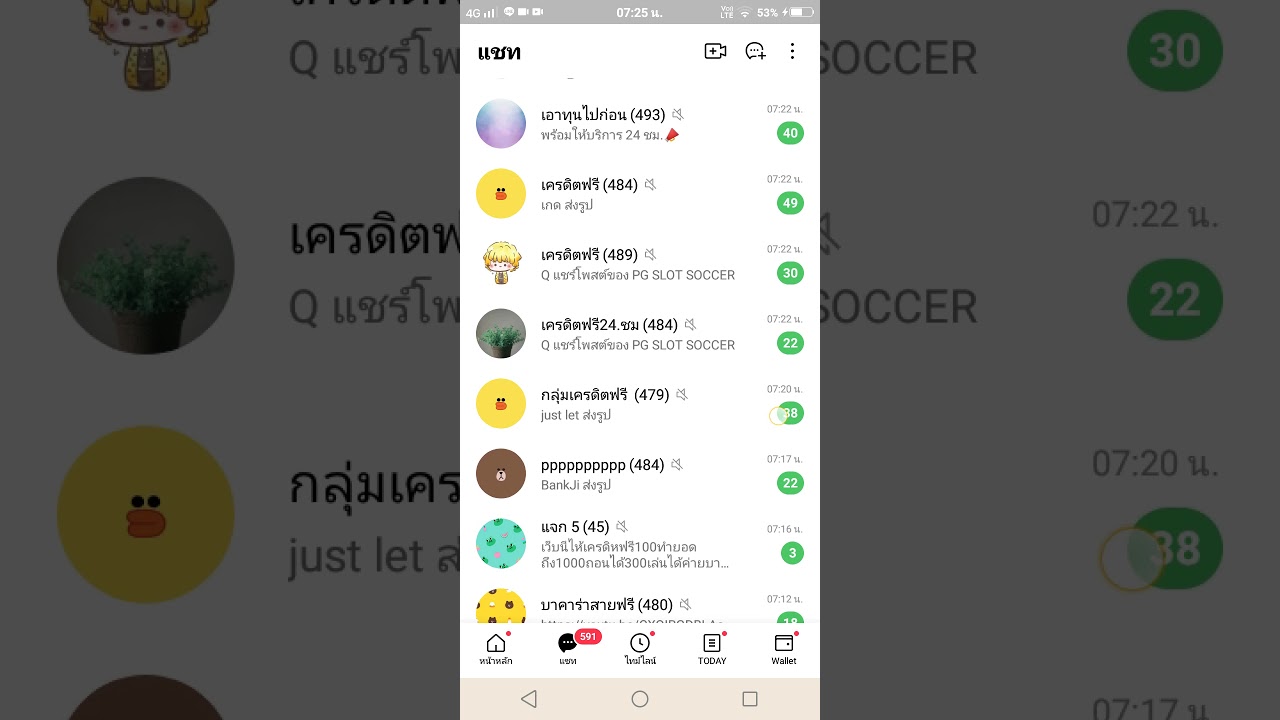Viewport: 1280px width, 720px height.
Task: Switch to the Wallet tab
Action: [x=784, y=649]
